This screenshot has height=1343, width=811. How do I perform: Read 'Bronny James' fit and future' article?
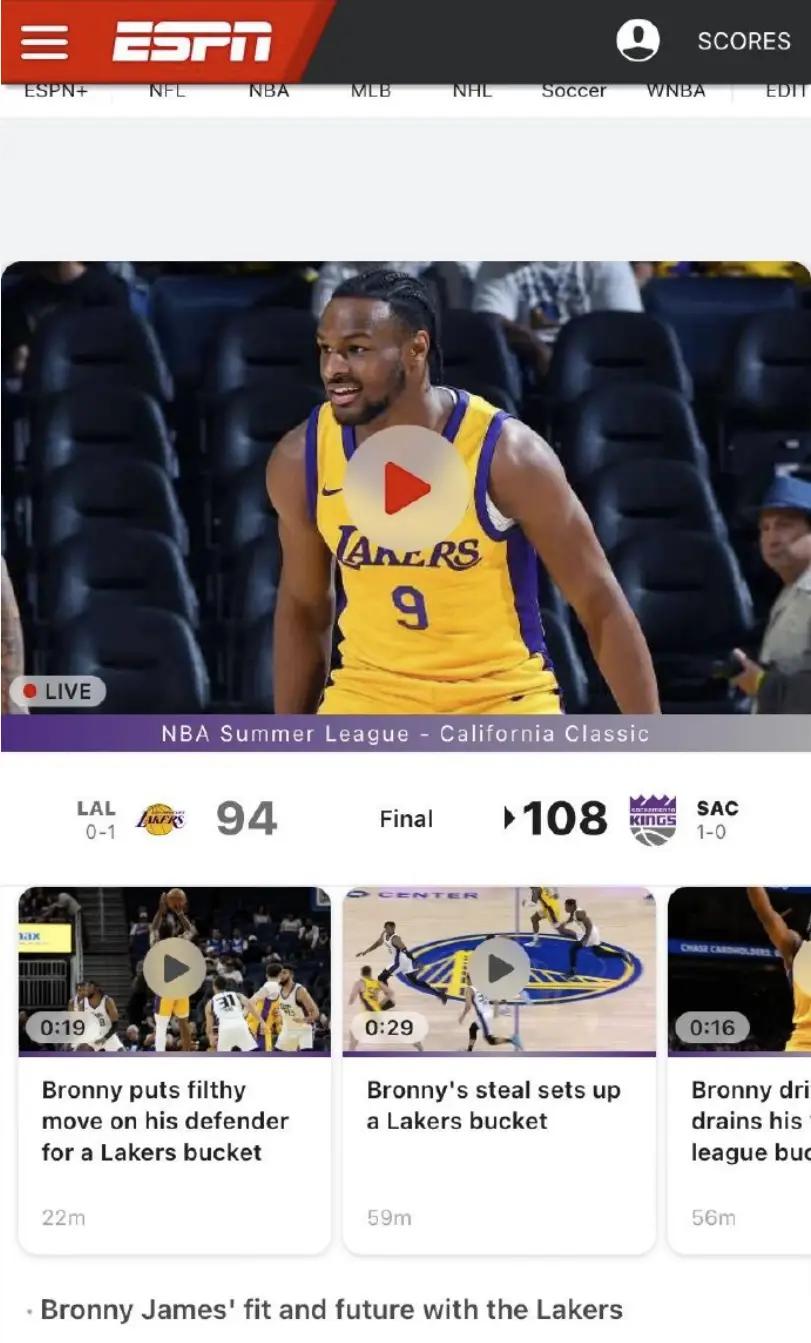coord(331,1309)
